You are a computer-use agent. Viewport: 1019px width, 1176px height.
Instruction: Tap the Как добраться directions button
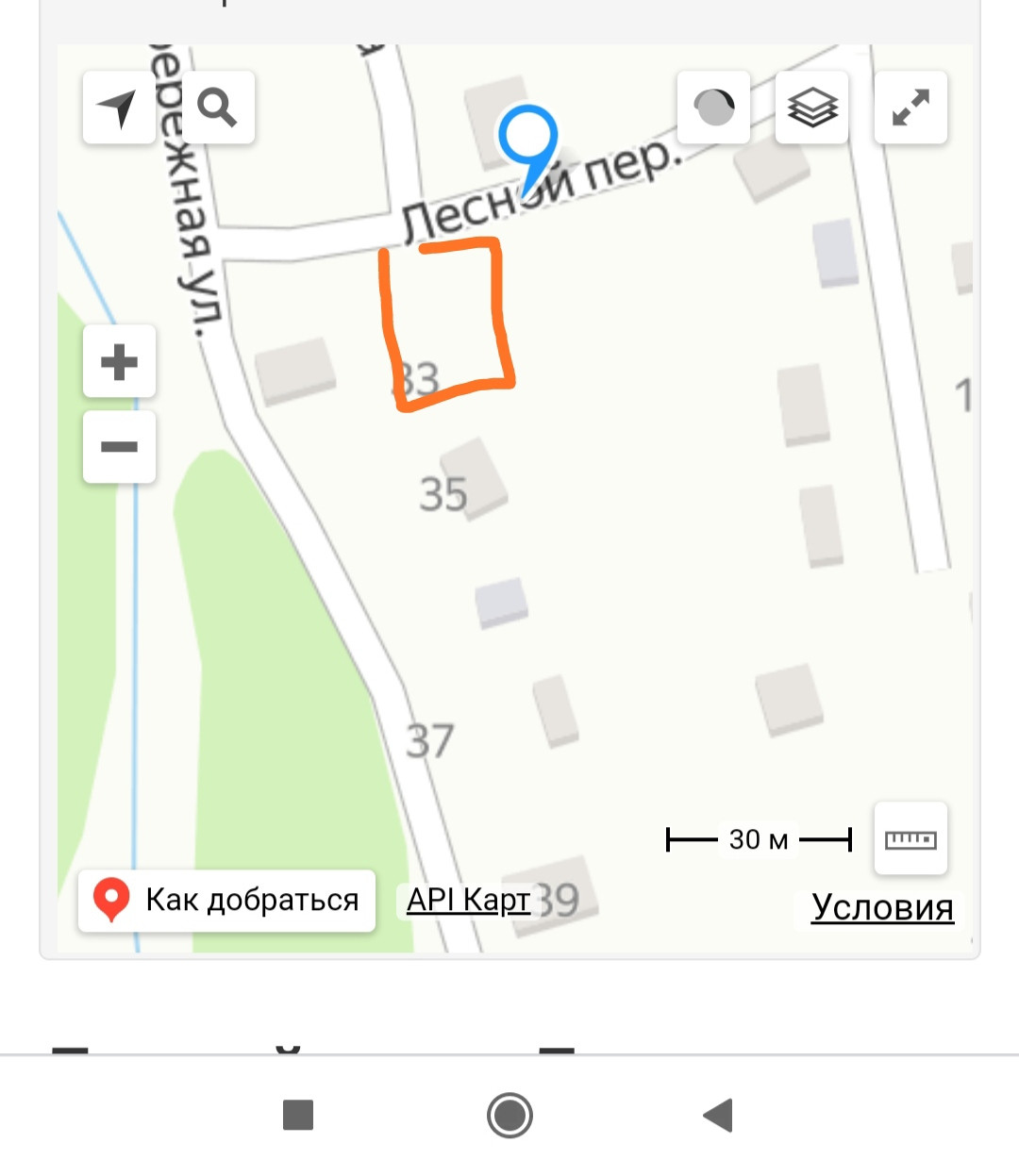pos(227,901)
